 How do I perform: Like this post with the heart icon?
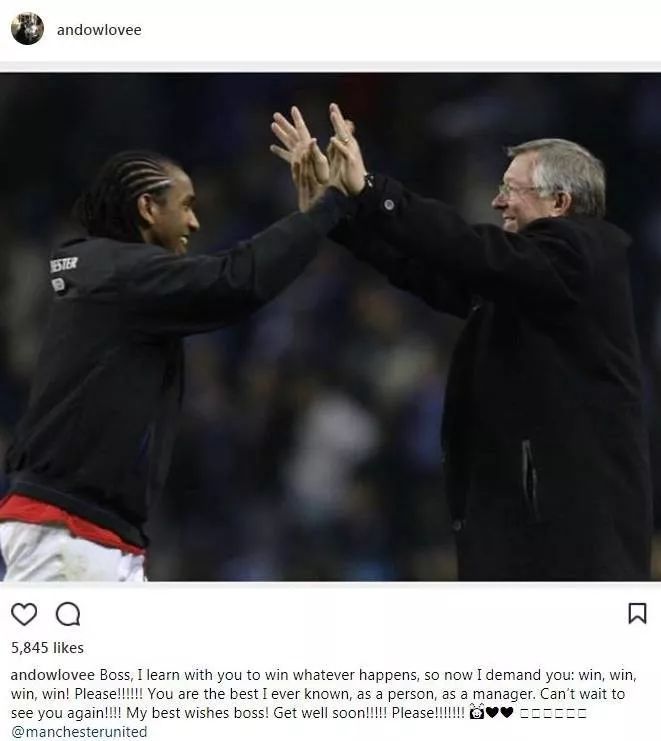tap(24, 613)
